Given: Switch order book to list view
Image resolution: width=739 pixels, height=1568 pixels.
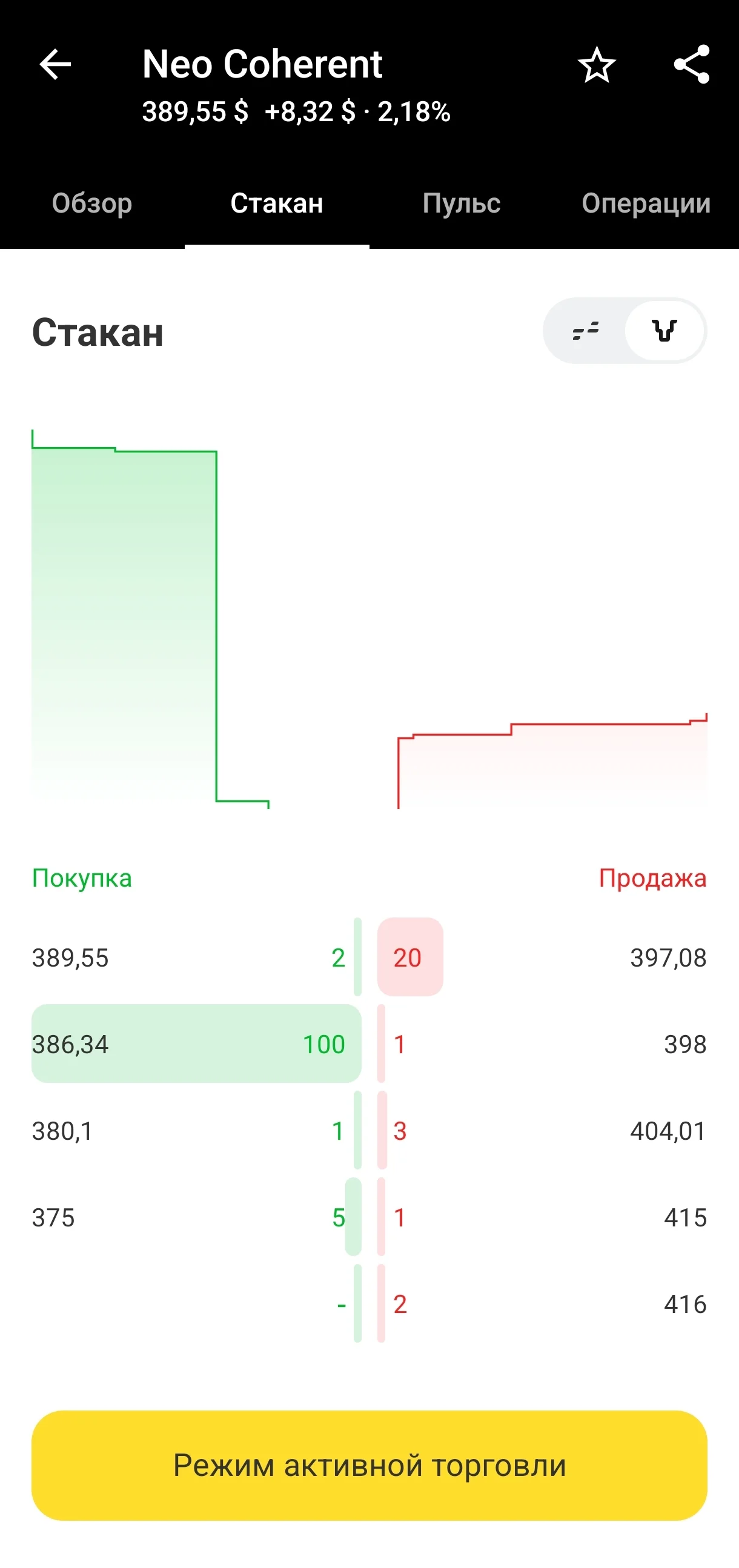Looking at the screenshot, I should click(x=585, y=331).
